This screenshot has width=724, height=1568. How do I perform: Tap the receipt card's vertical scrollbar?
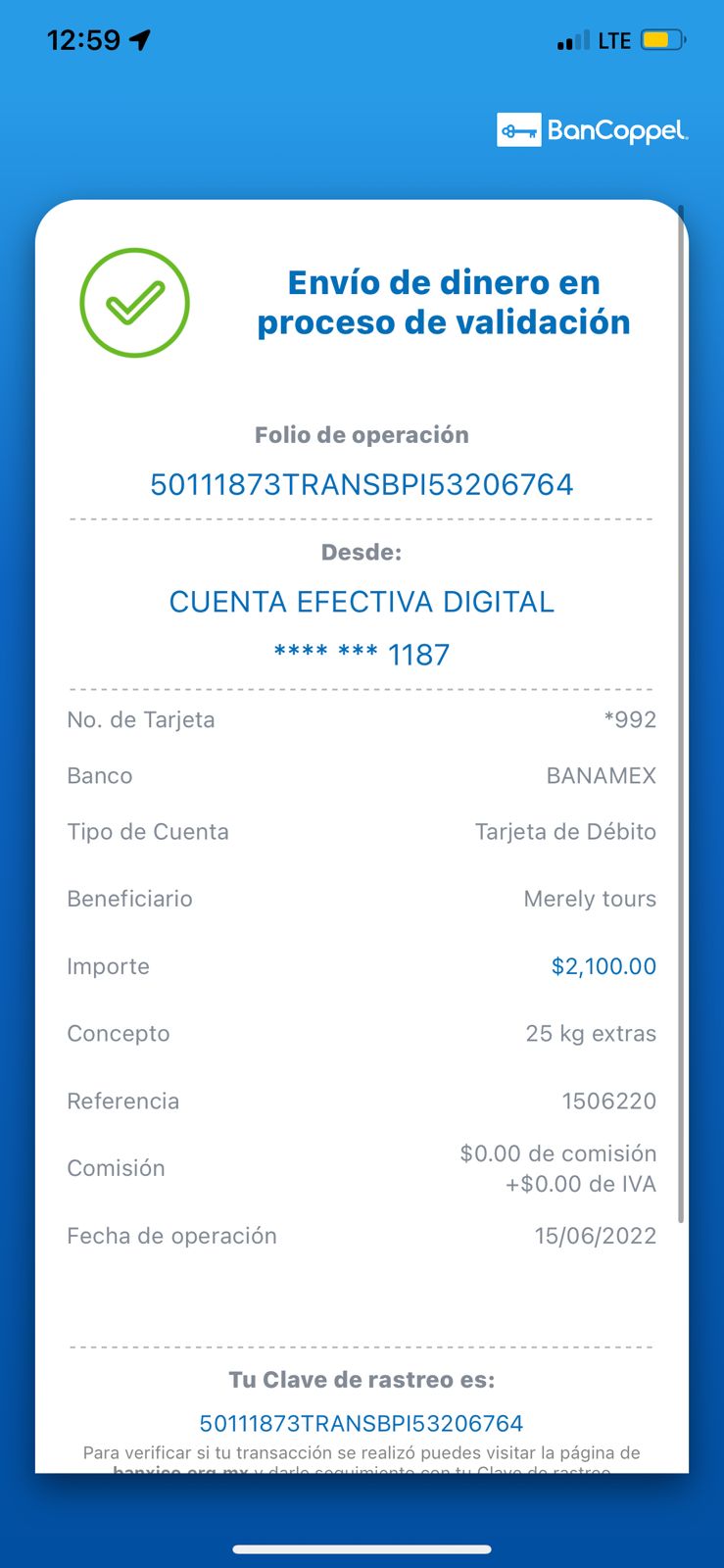[x=681, y=714]
